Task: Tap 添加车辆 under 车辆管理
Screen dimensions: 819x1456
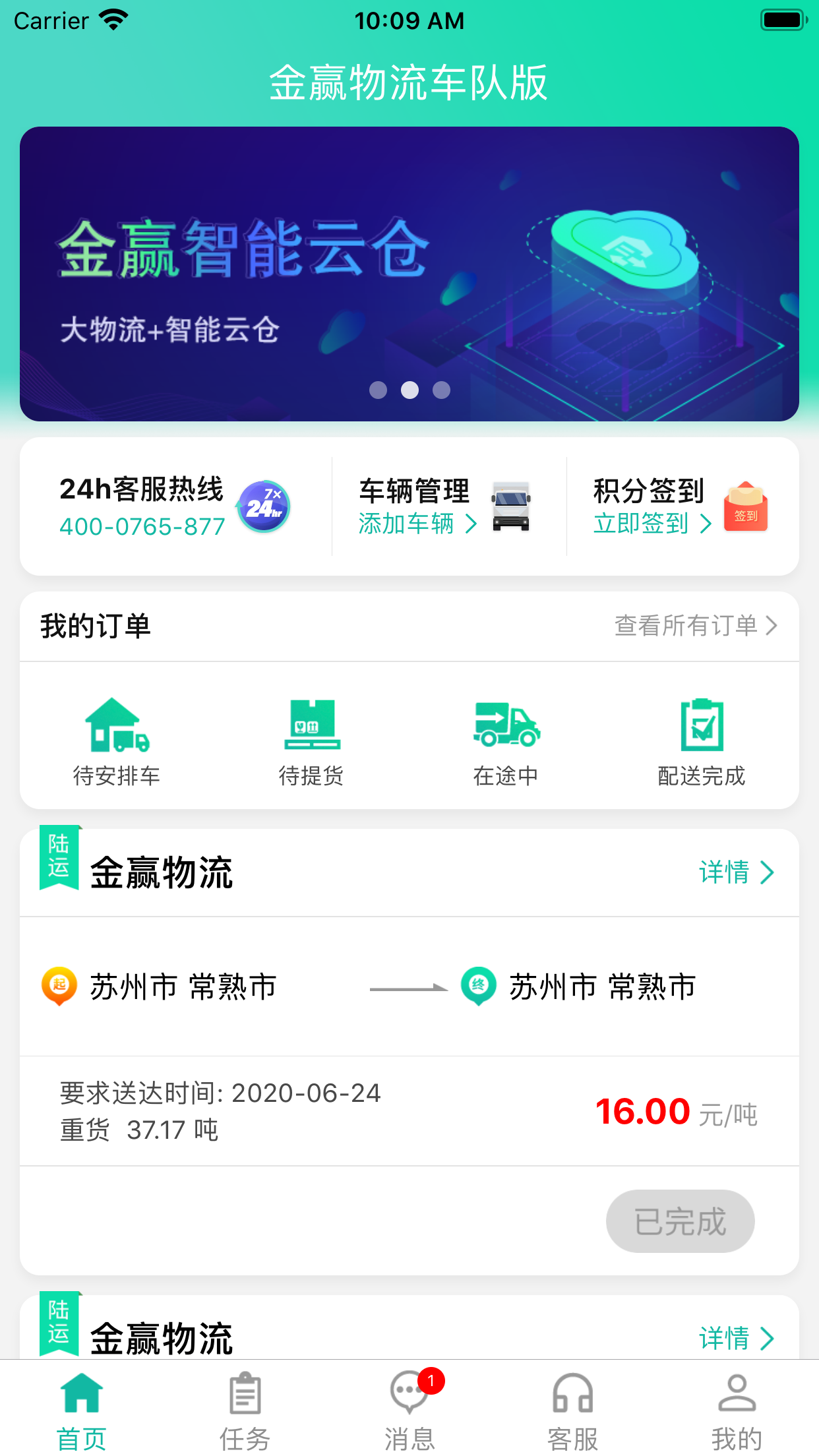Action: tap(417, 524)
